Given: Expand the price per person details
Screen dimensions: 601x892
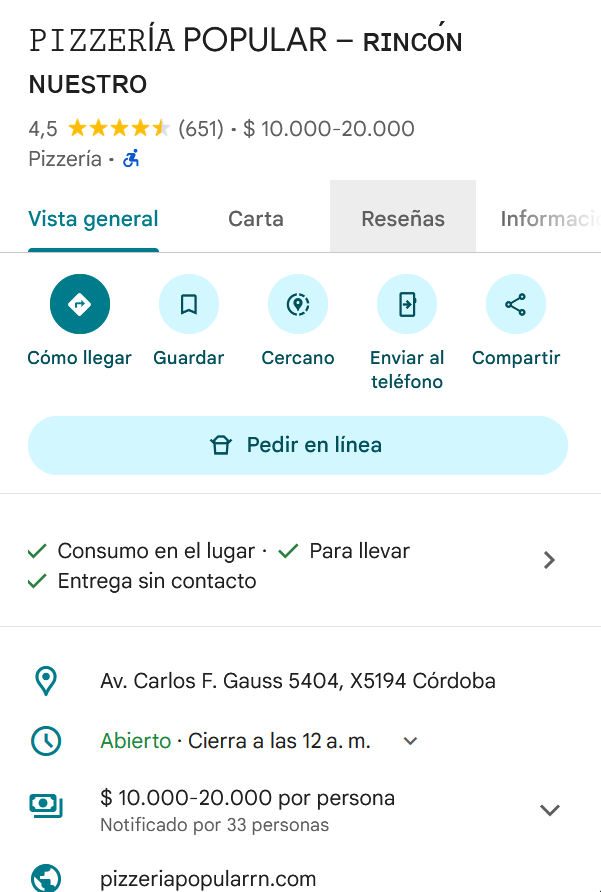Looking at the screenshot, I should click(549, 809).
